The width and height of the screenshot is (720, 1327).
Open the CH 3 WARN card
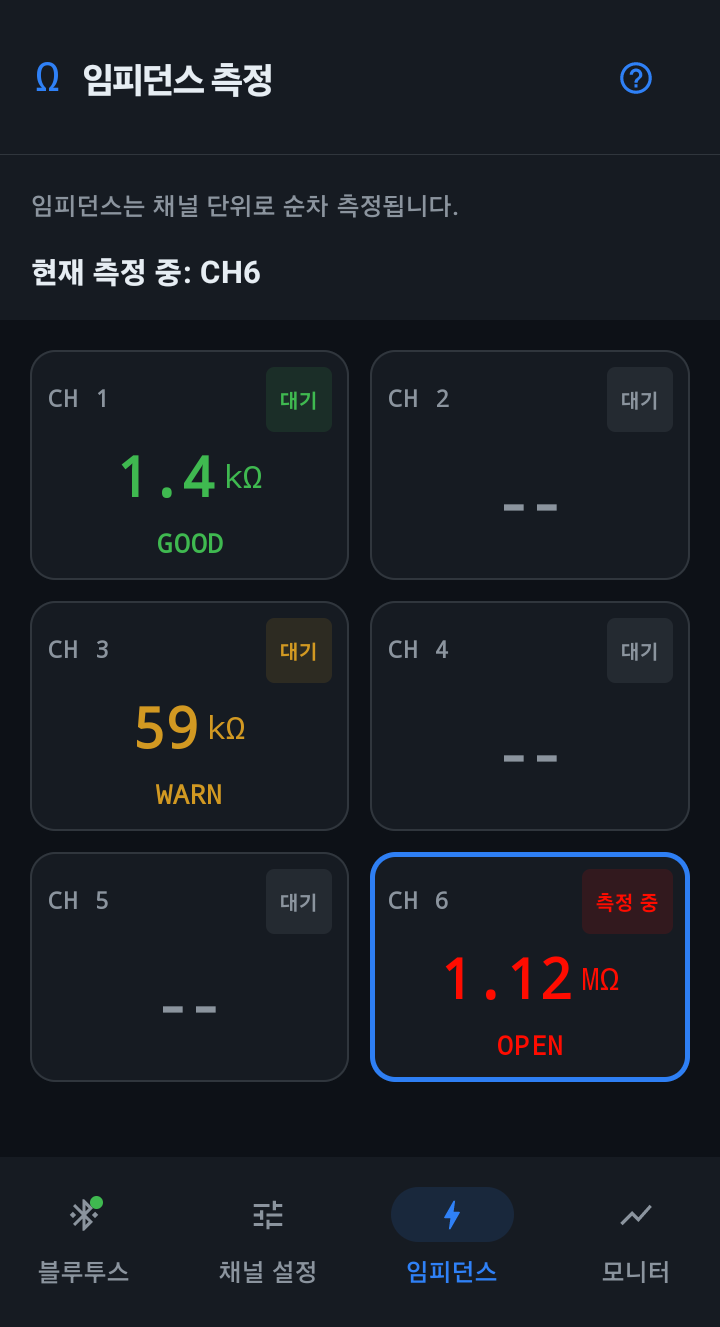pyautogui.click(x=190, y=716)
